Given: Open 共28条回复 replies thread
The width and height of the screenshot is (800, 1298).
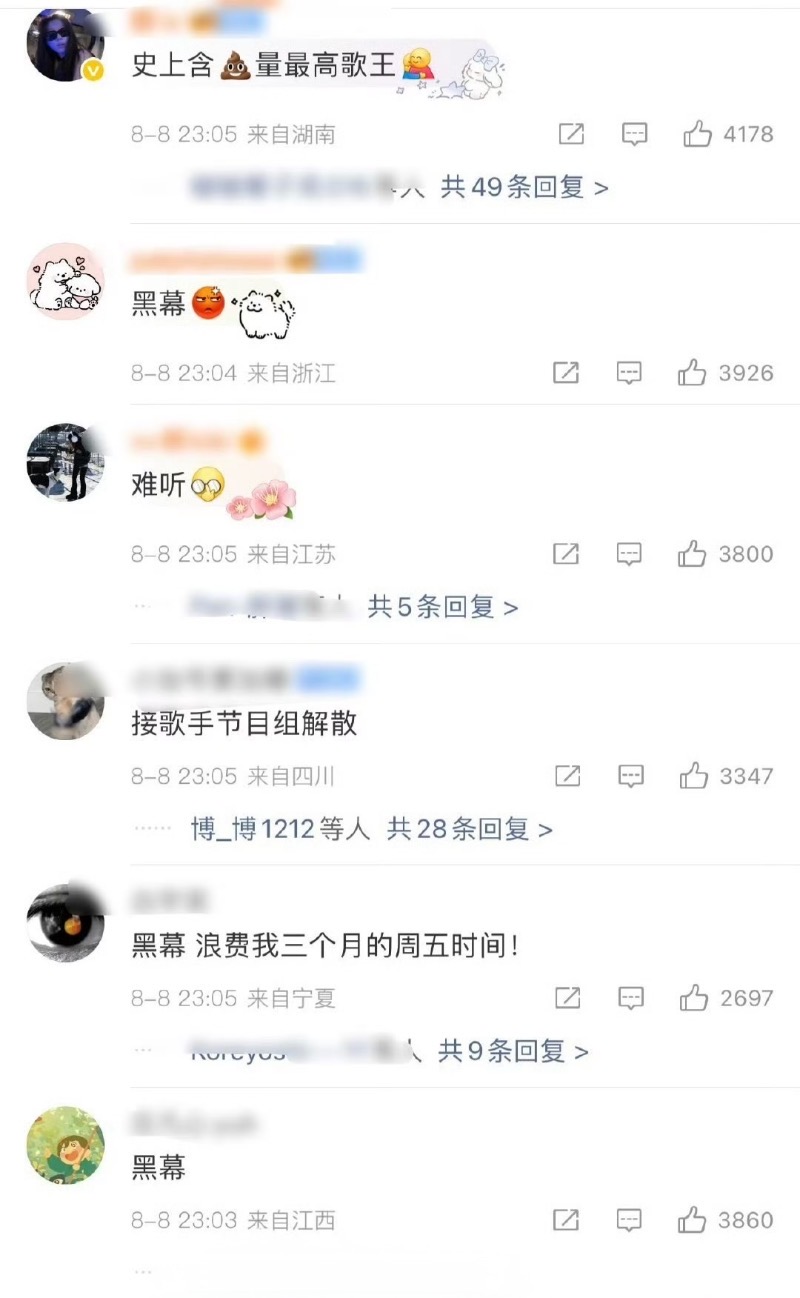Looking at the screenshot, I should coord(469,829).
